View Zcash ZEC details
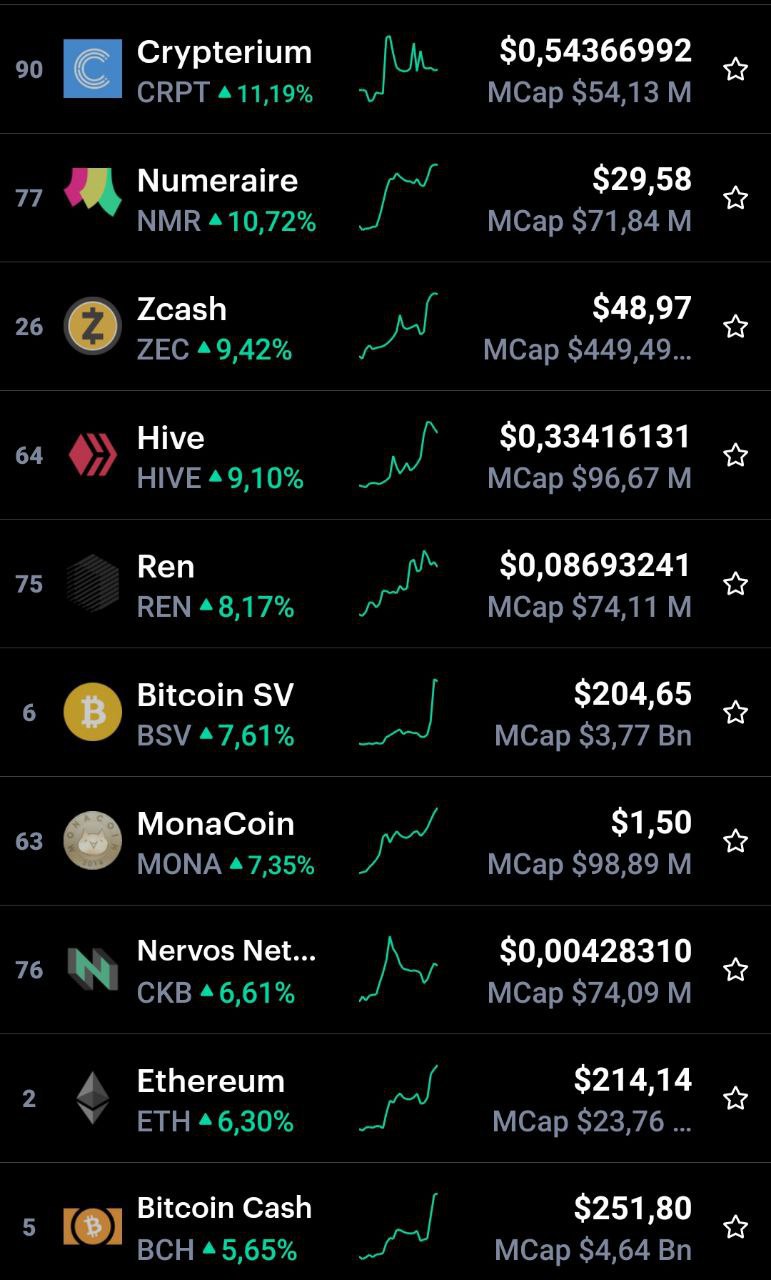771x1280 pixels. pos(385,326)
